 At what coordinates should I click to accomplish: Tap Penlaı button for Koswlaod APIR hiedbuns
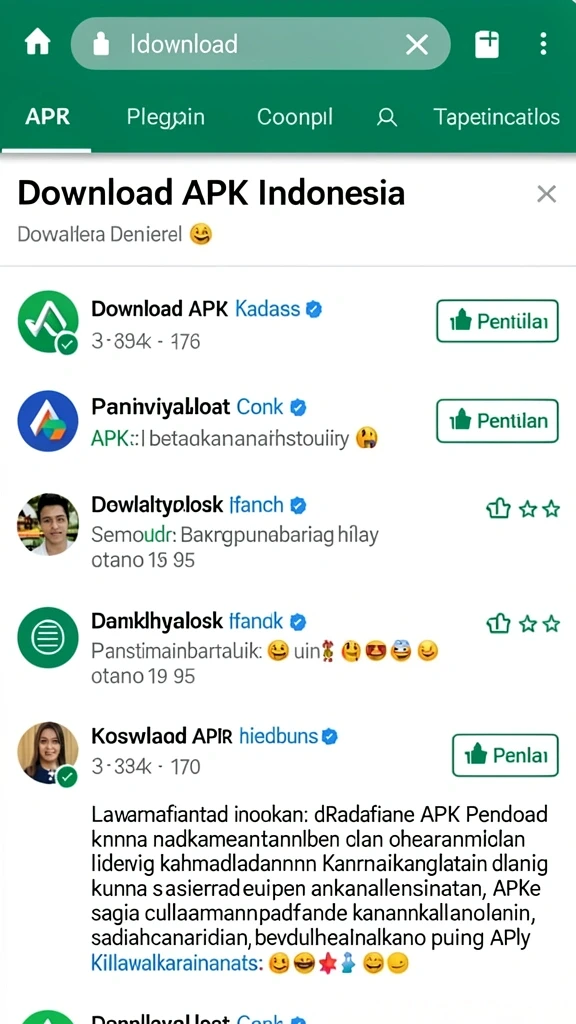coord(505,755)
